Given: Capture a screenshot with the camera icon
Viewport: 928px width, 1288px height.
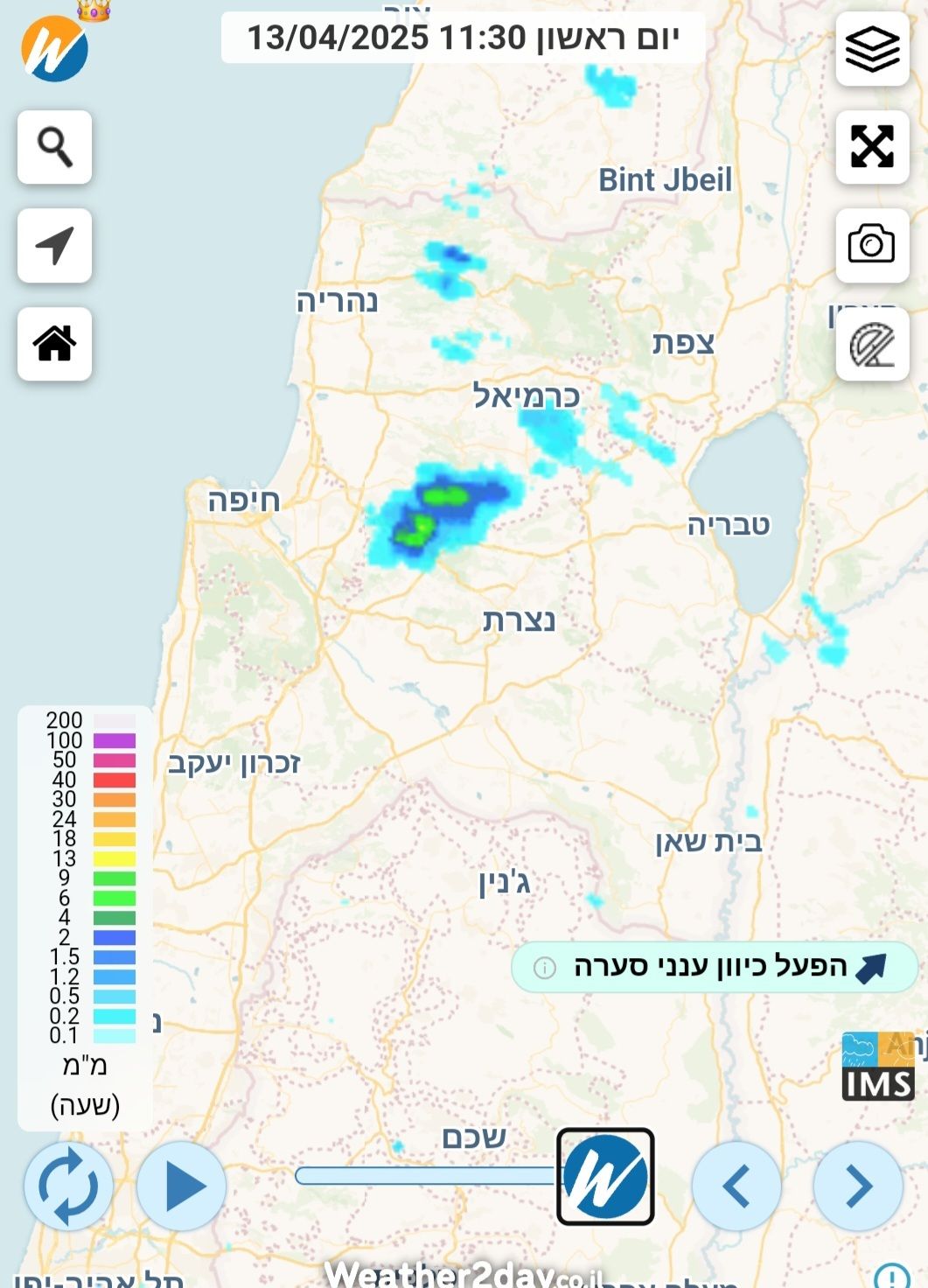Looking at the screenshot, I should 872,245.
